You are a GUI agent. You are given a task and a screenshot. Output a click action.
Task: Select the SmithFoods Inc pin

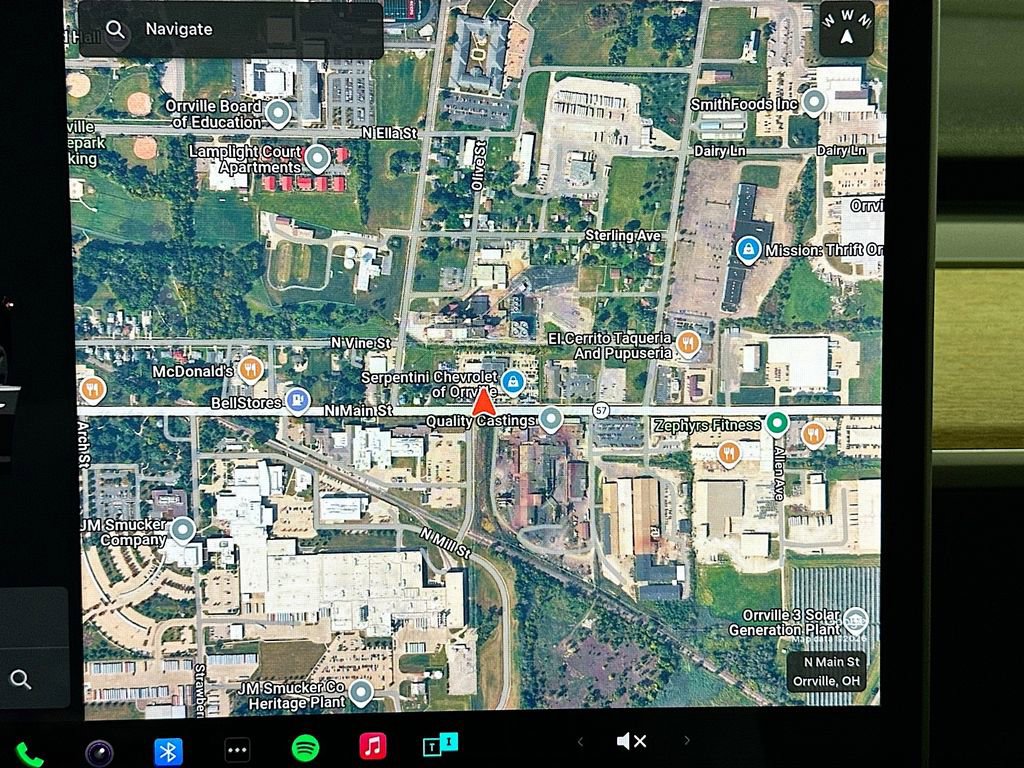point(814,101)
